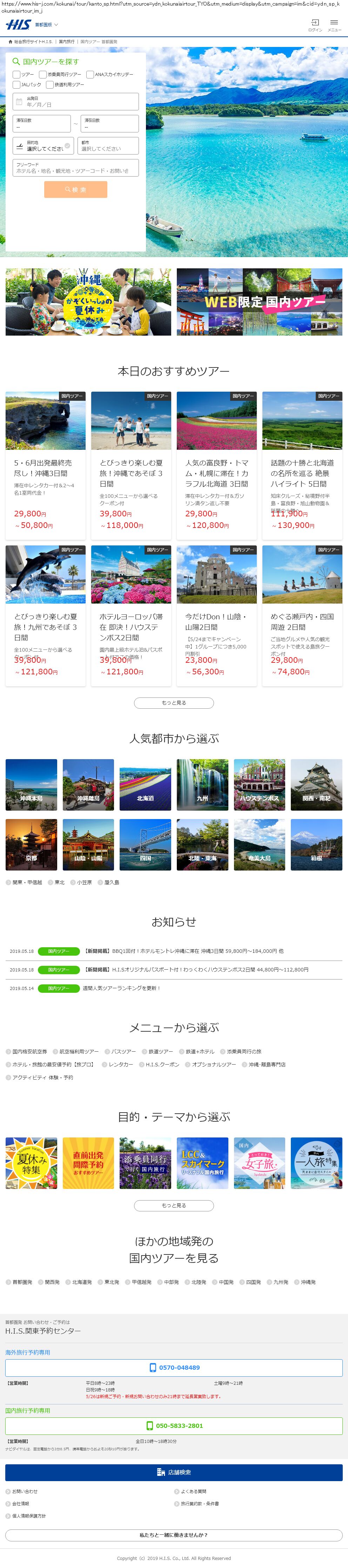This screenshot has width=348, height=1568.
Task: Select the 目的地 destination dropdown
Action: tap(43, 145)
